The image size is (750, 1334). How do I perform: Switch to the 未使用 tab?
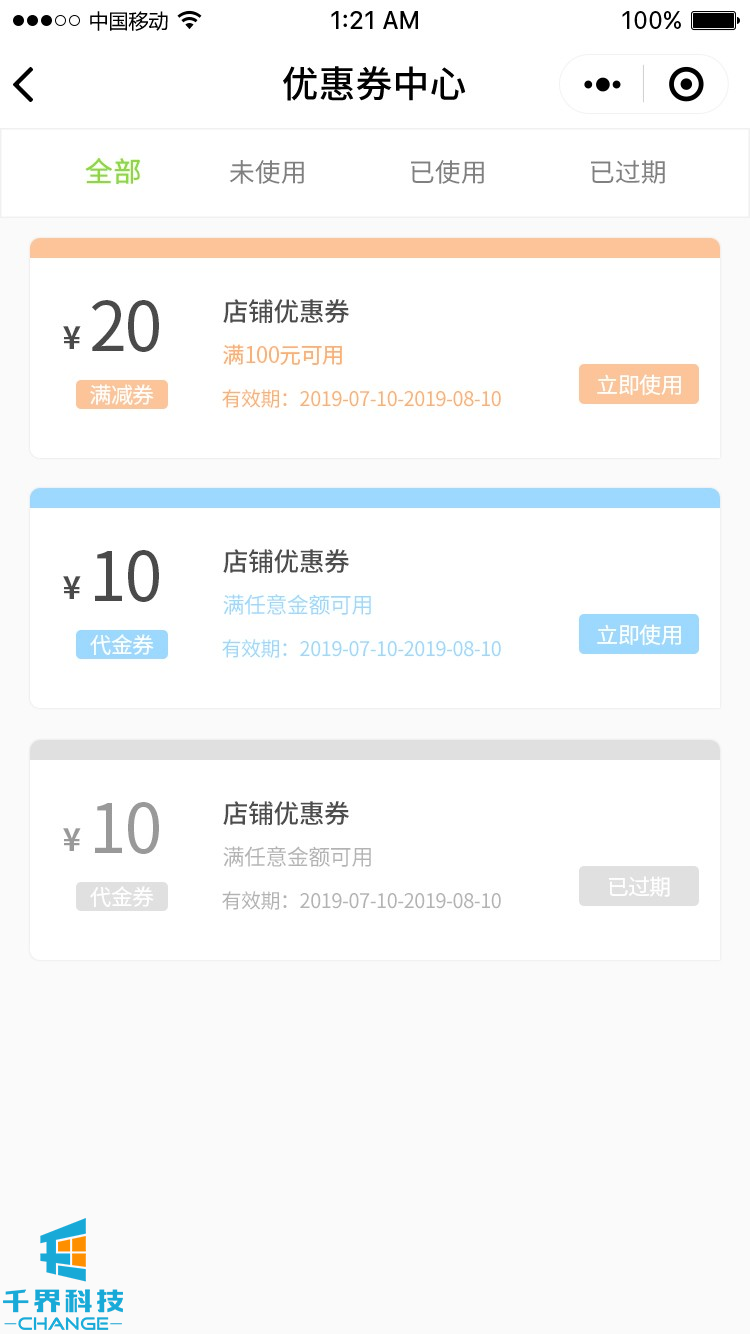click(267, 172)
